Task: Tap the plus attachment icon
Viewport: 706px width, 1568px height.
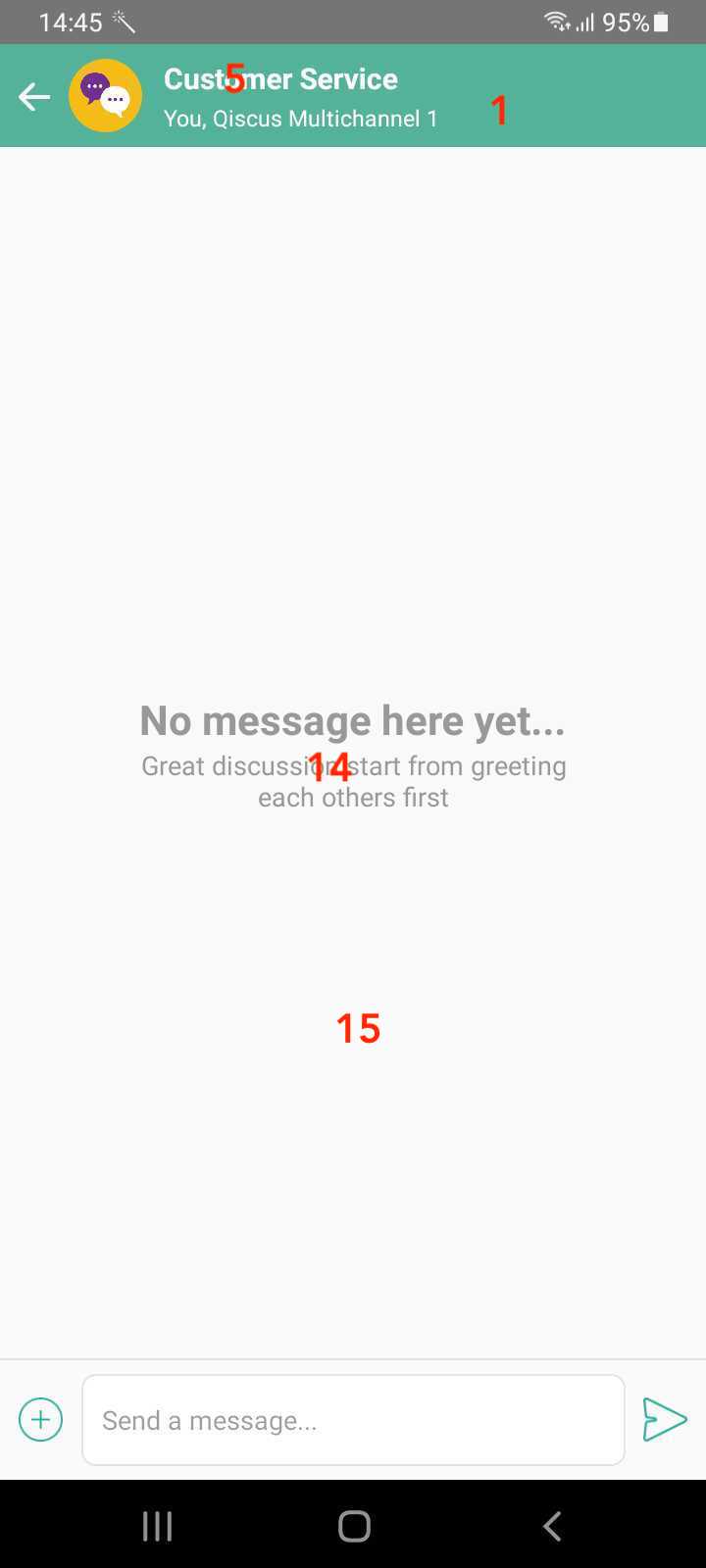Action: coord(41,1419)
